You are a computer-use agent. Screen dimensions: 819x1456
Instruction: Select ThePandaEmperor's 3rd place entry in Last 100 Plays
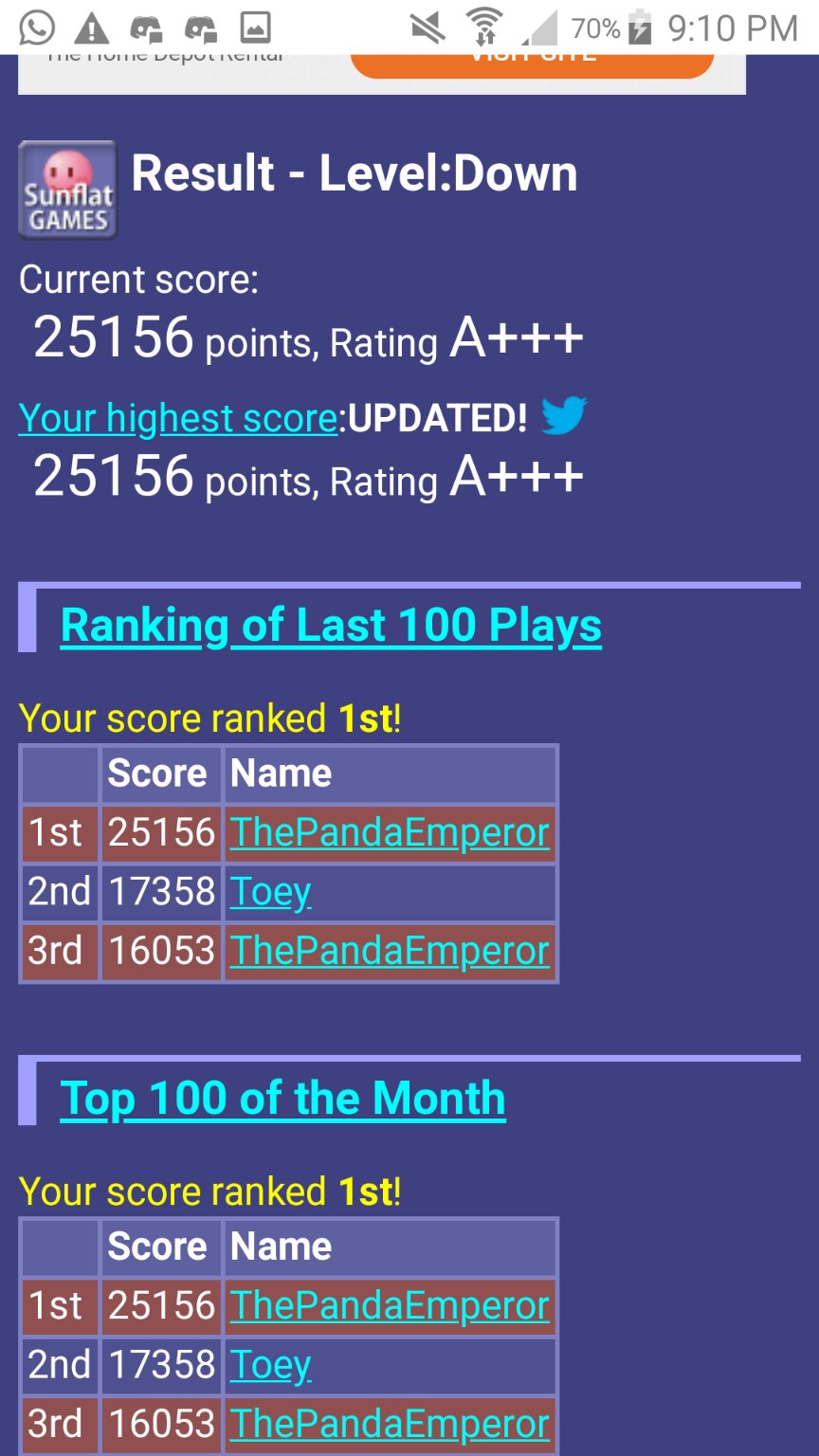[389, 951]
